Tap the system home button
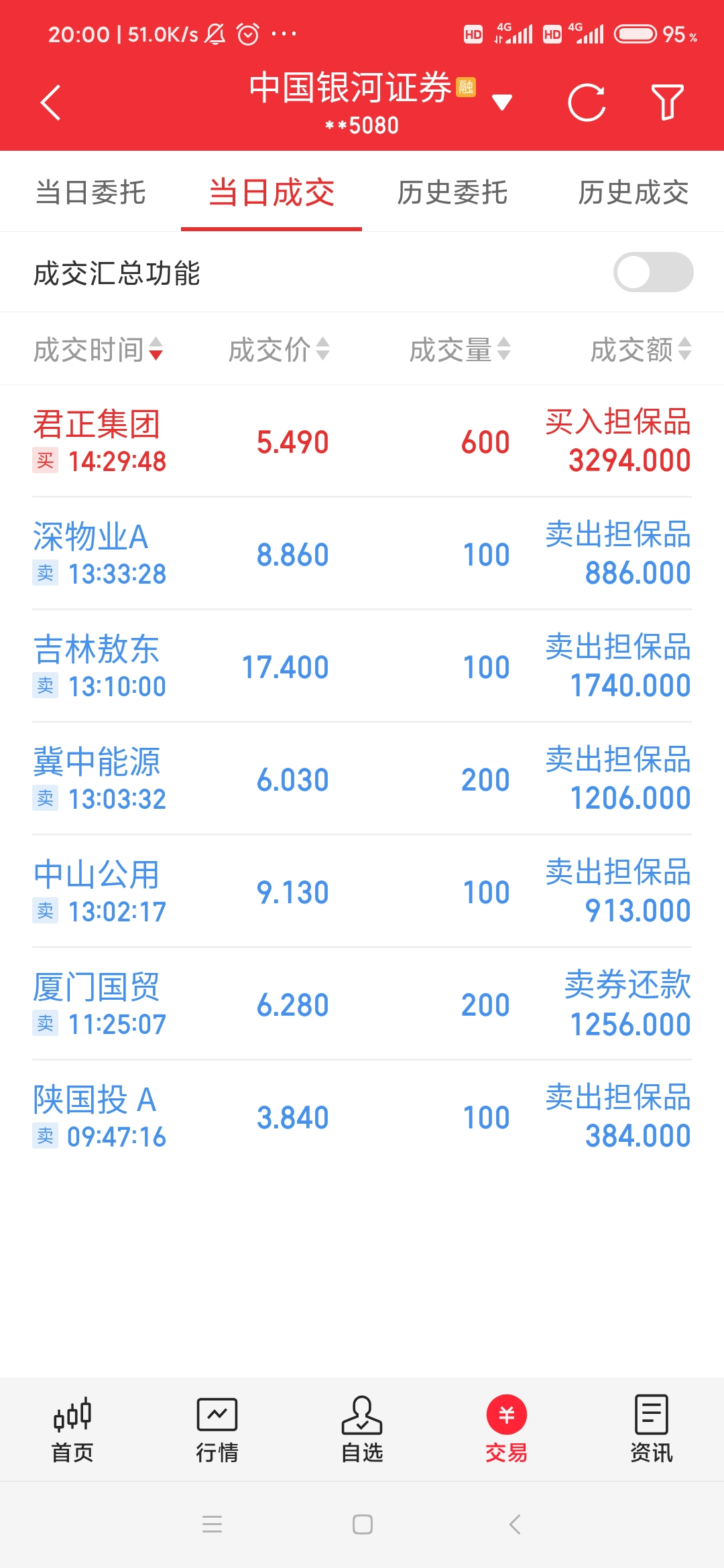The height and width of the screenshot is (1568, 724). (x=362, y=1524)
